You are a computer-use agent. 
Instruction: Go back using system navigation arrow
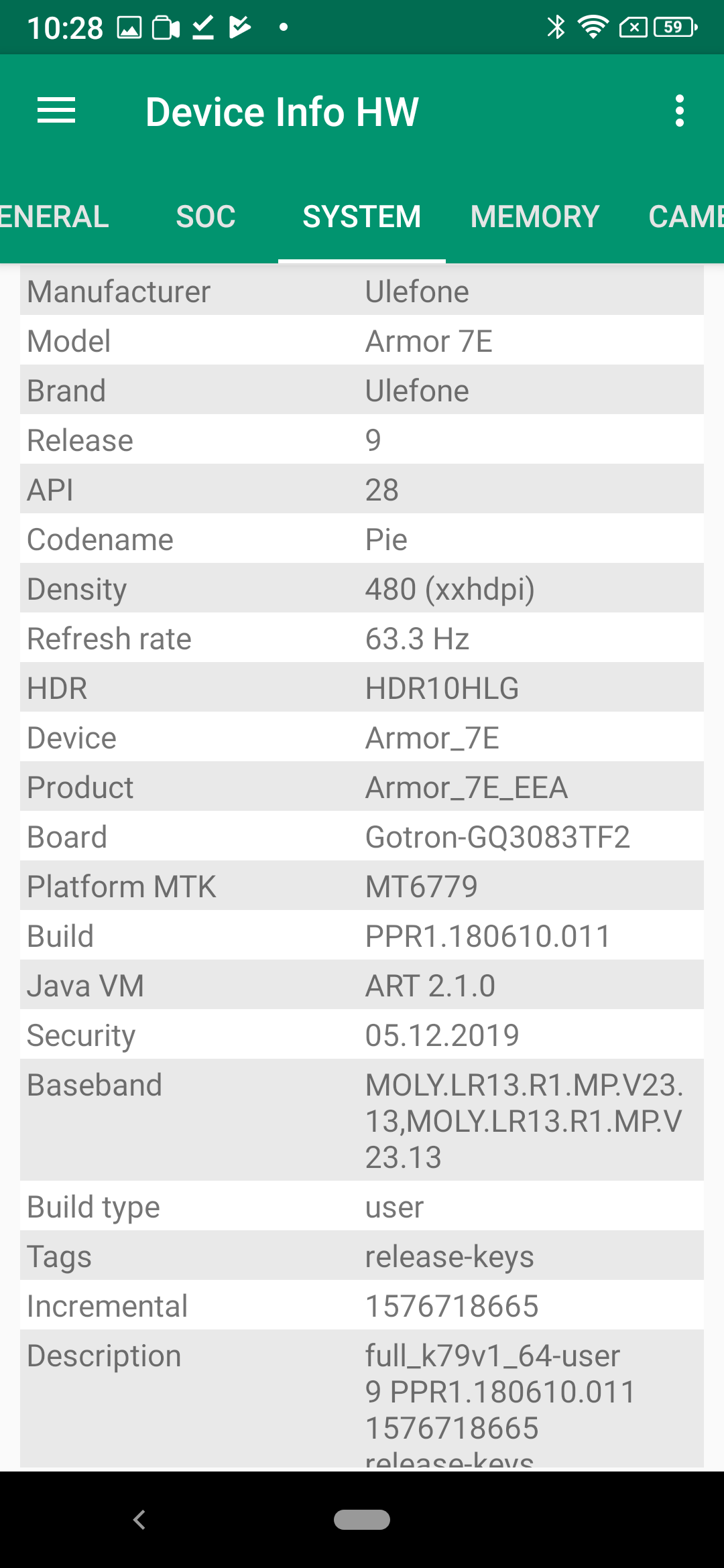pos(139,1520)
